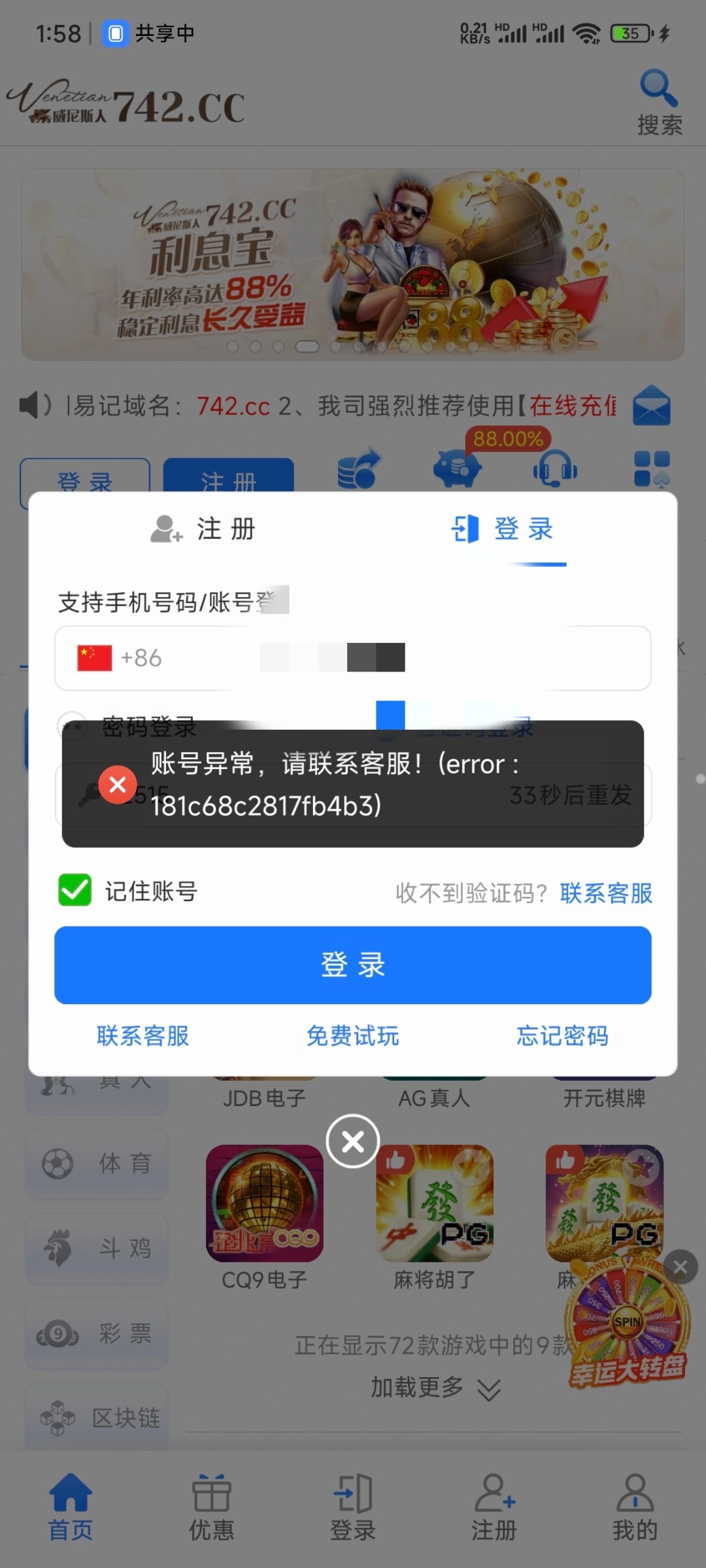Tap the large blue 登录 button

tap(353, 965)
